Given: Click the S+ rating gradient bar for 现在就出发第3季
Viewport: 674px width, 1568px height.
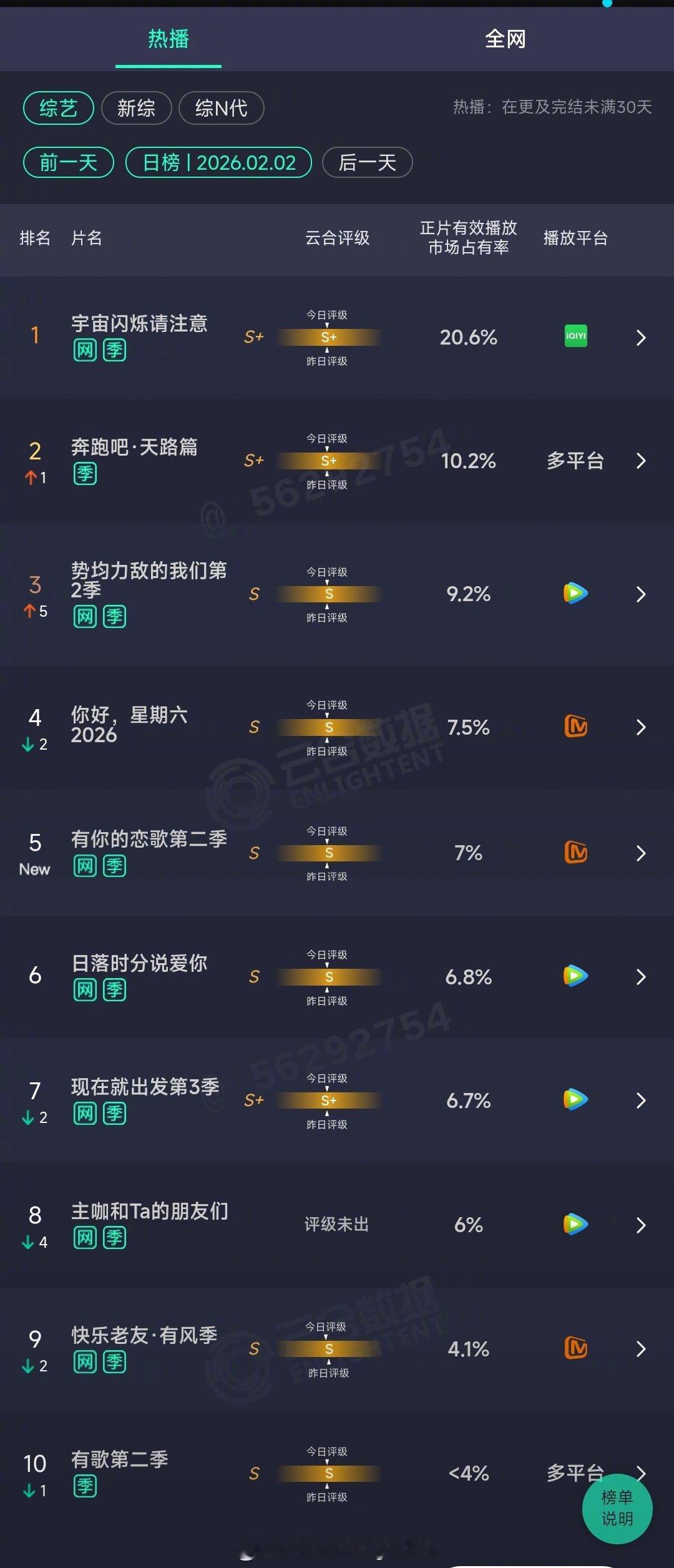Looking at the screenshot, I should 329,1102.
